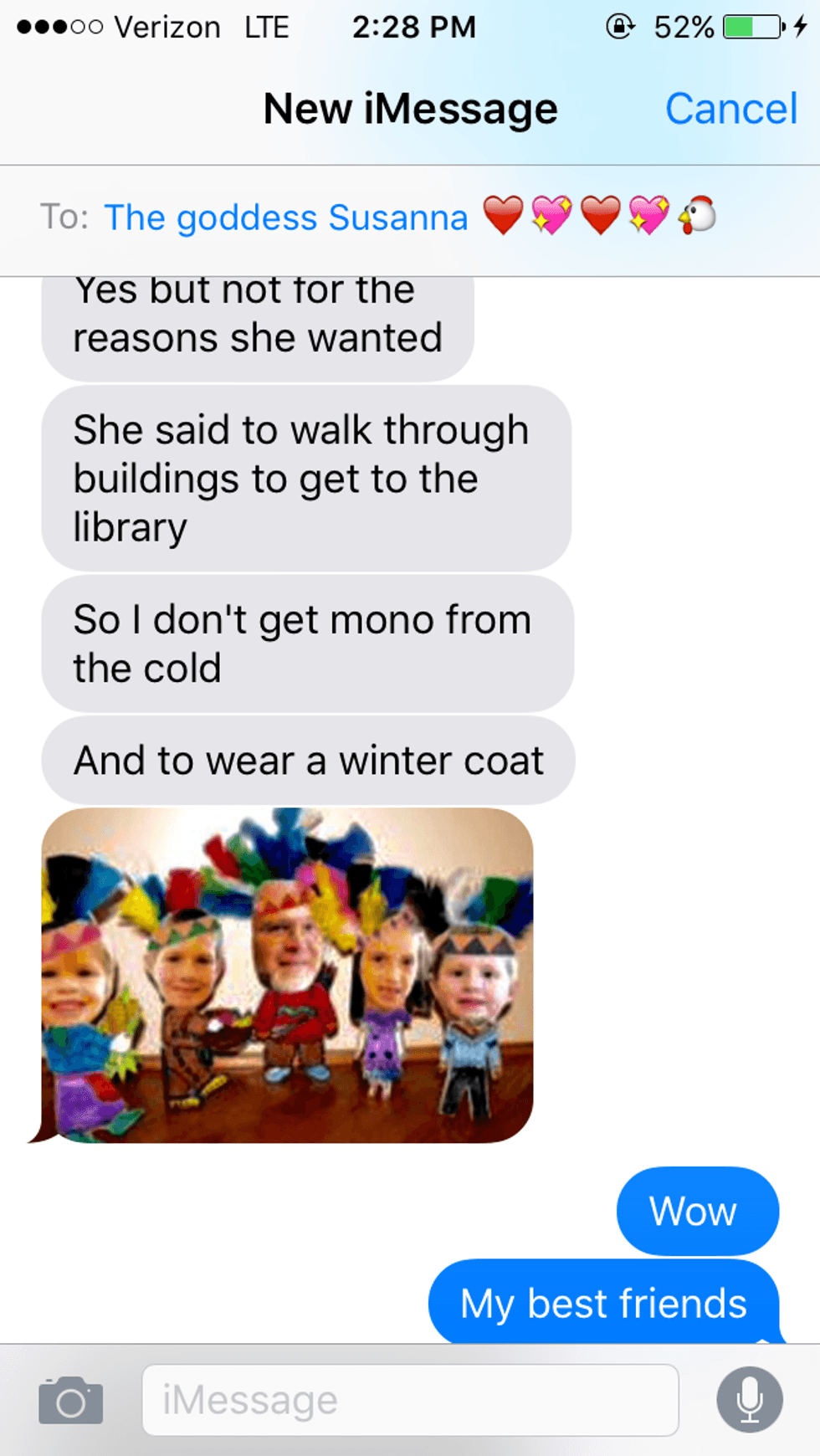Open the camera to attach a photo
The width and height of the screenshot is (820, 1456).
(x=71, y=1400)
